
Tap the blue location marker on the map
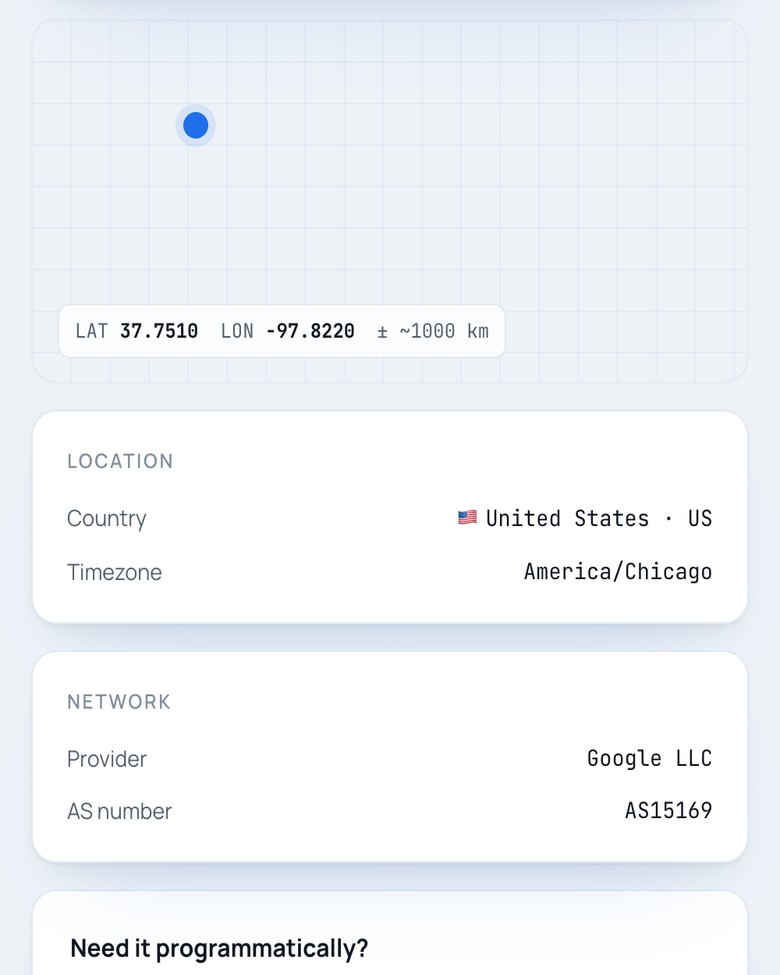point(195,125)
